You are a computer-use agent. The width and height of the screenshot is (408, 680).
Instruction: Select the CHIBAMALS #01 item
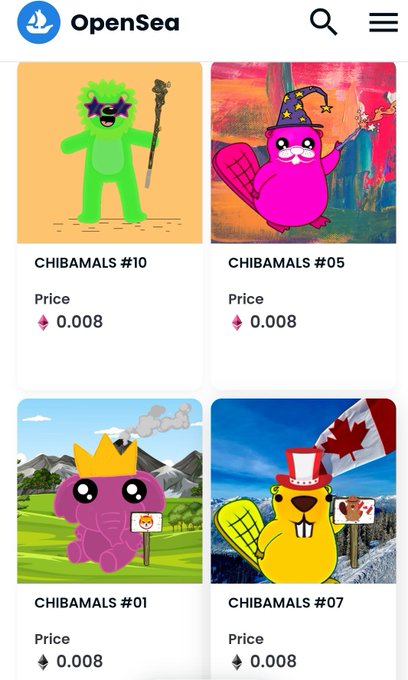pyautogui.click(x=110, y=539)
